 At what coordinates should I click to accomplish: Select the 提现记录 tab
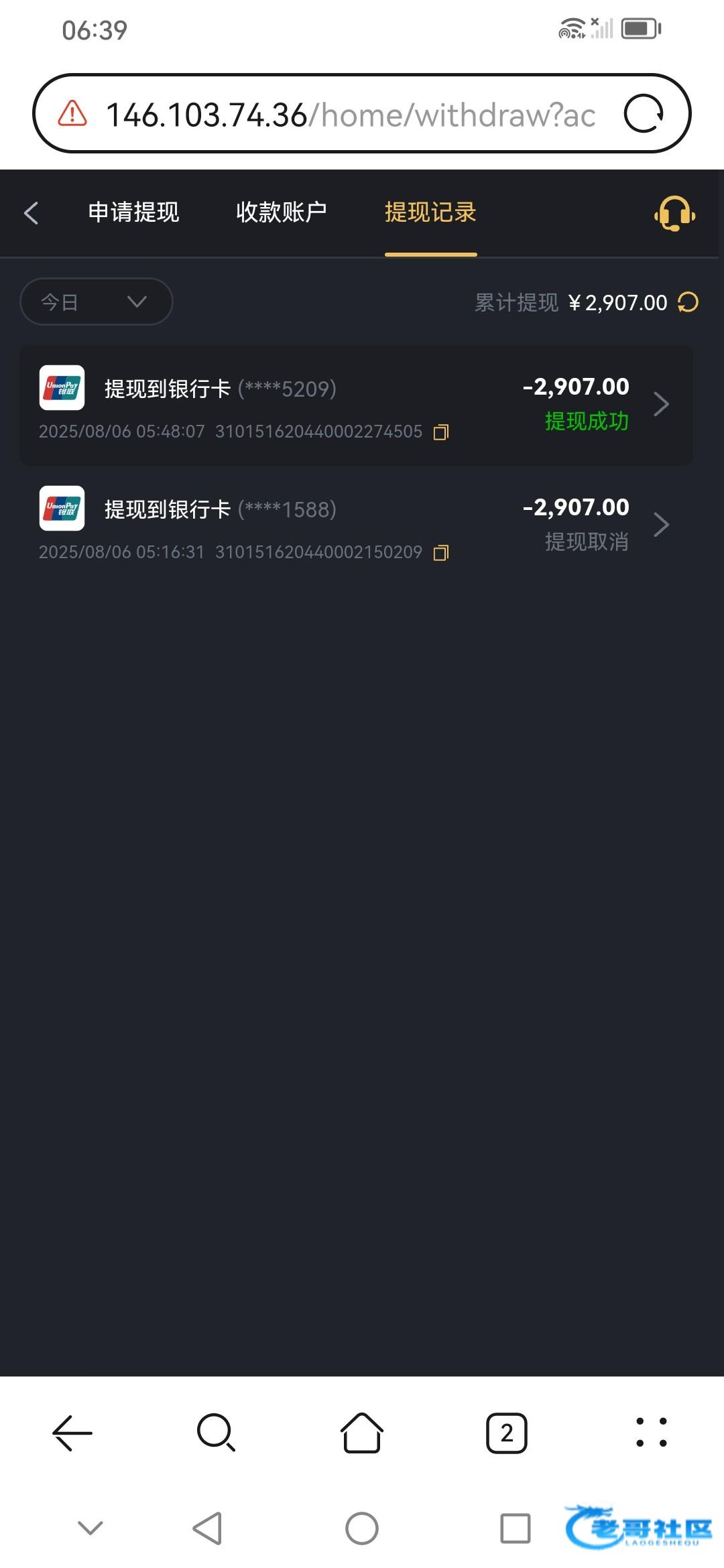tap(430, 212)
